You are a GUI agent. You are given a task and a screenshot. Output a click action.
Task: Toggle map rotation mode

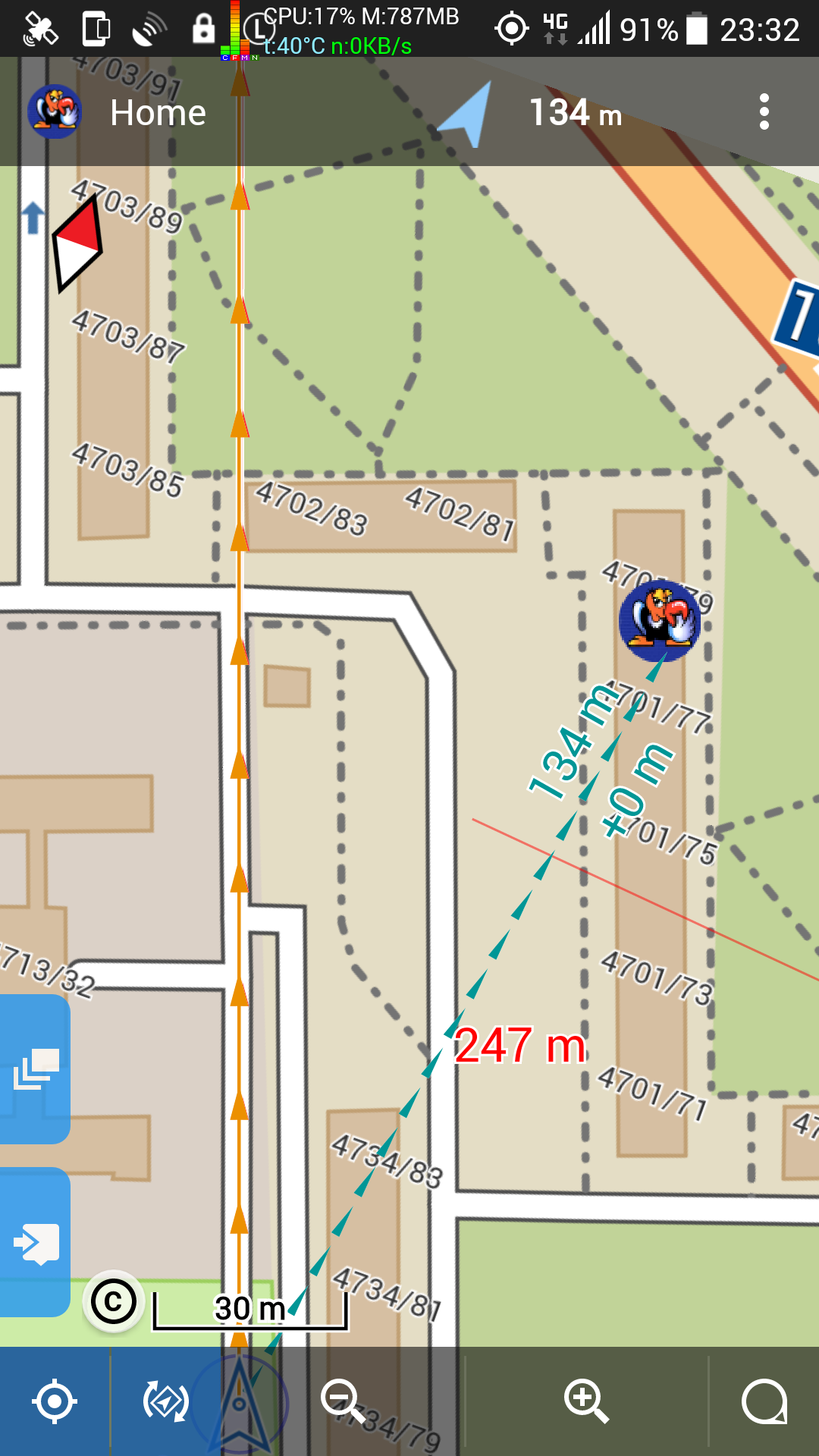point(165,1401)
